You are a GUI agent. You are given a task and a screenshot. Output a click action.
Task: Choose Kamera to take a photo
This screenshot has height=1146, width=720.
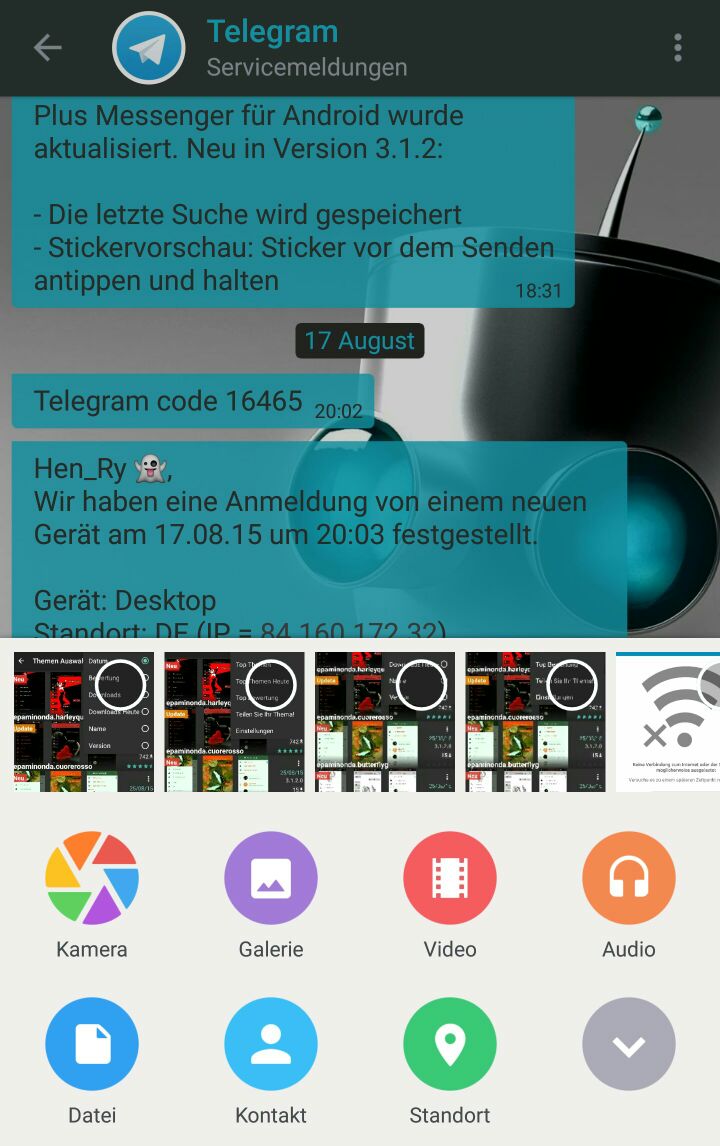pos(92,878)
